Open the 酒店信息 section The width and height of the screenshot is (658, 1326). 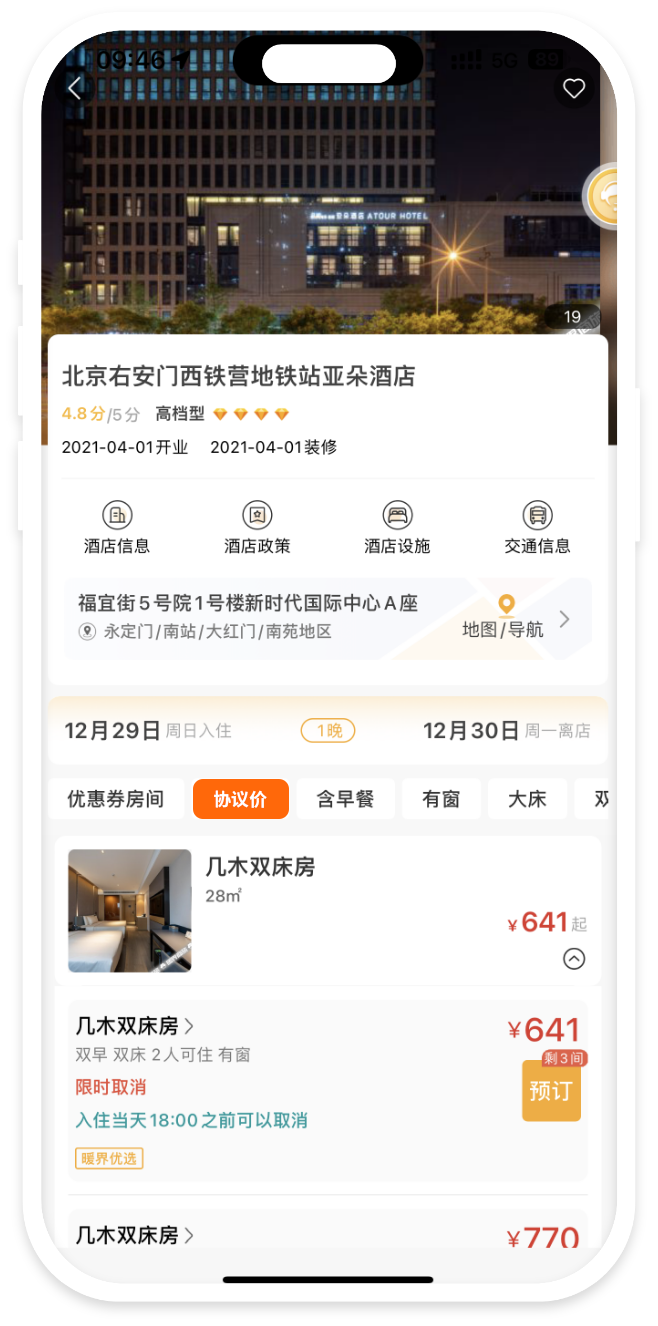[117, 528]
